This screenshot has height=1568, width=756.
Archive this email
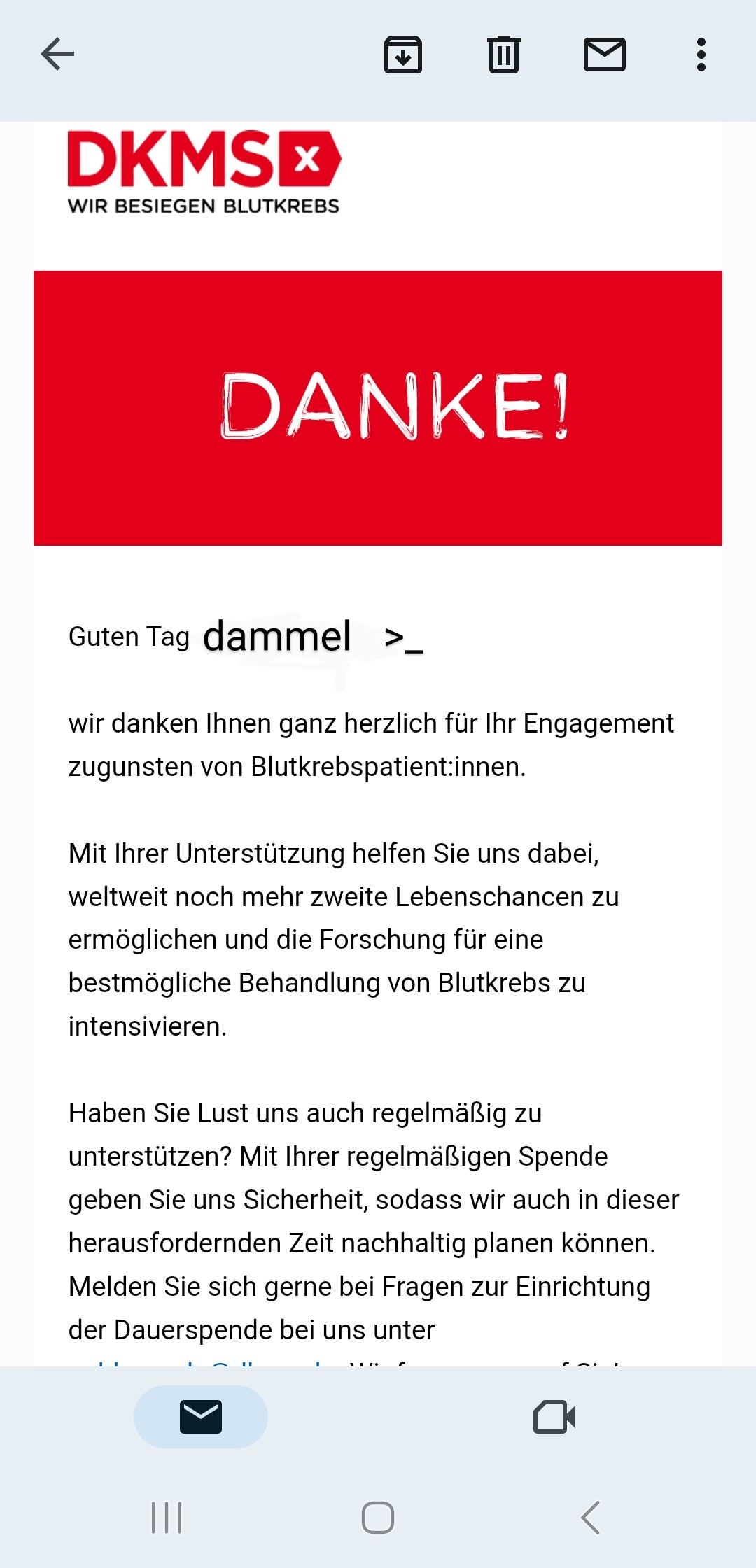point(403,55)
